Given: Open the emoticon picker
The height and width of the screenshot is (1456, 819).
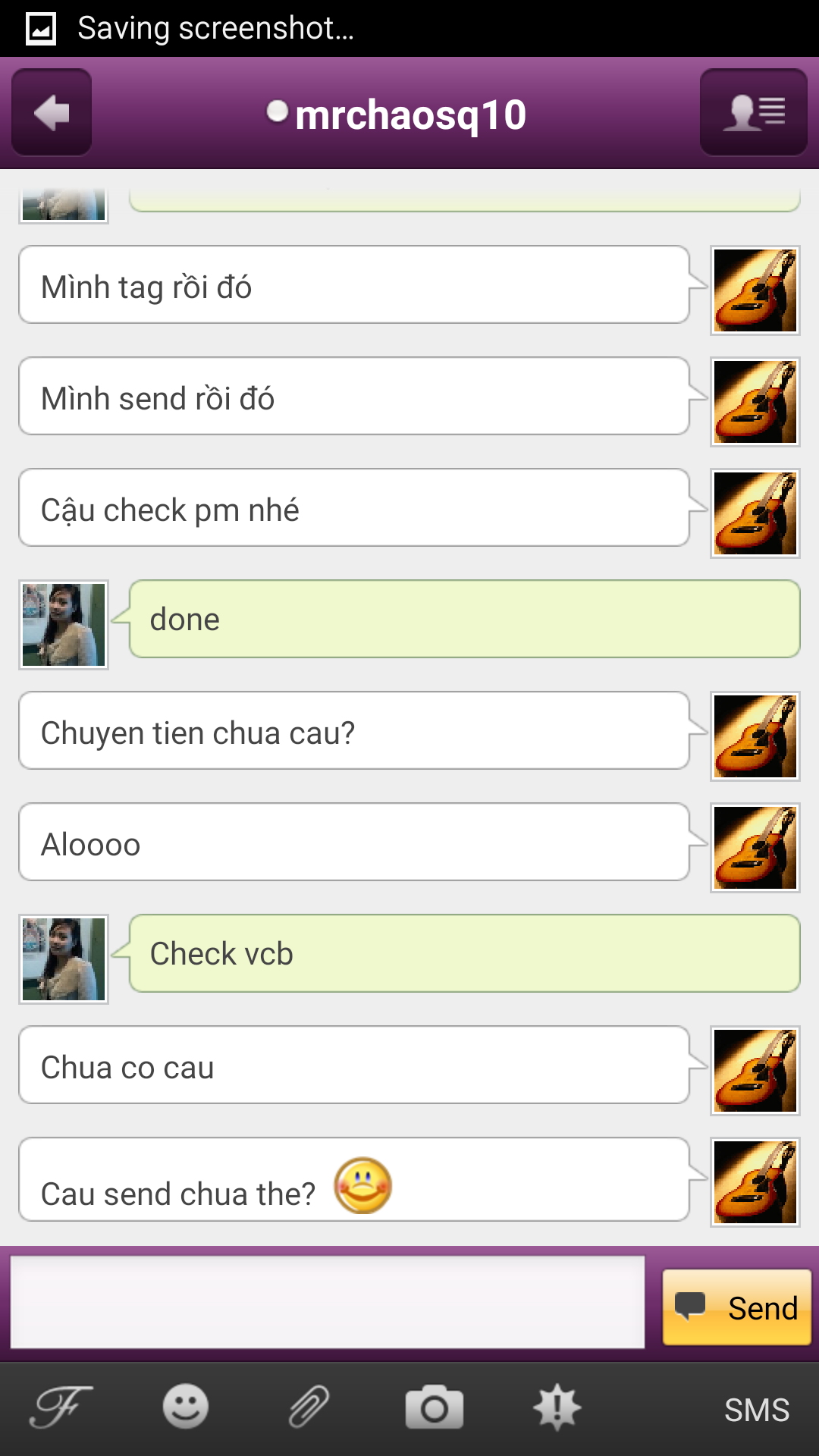Looking at the screenshot, I should point(185,1407).
